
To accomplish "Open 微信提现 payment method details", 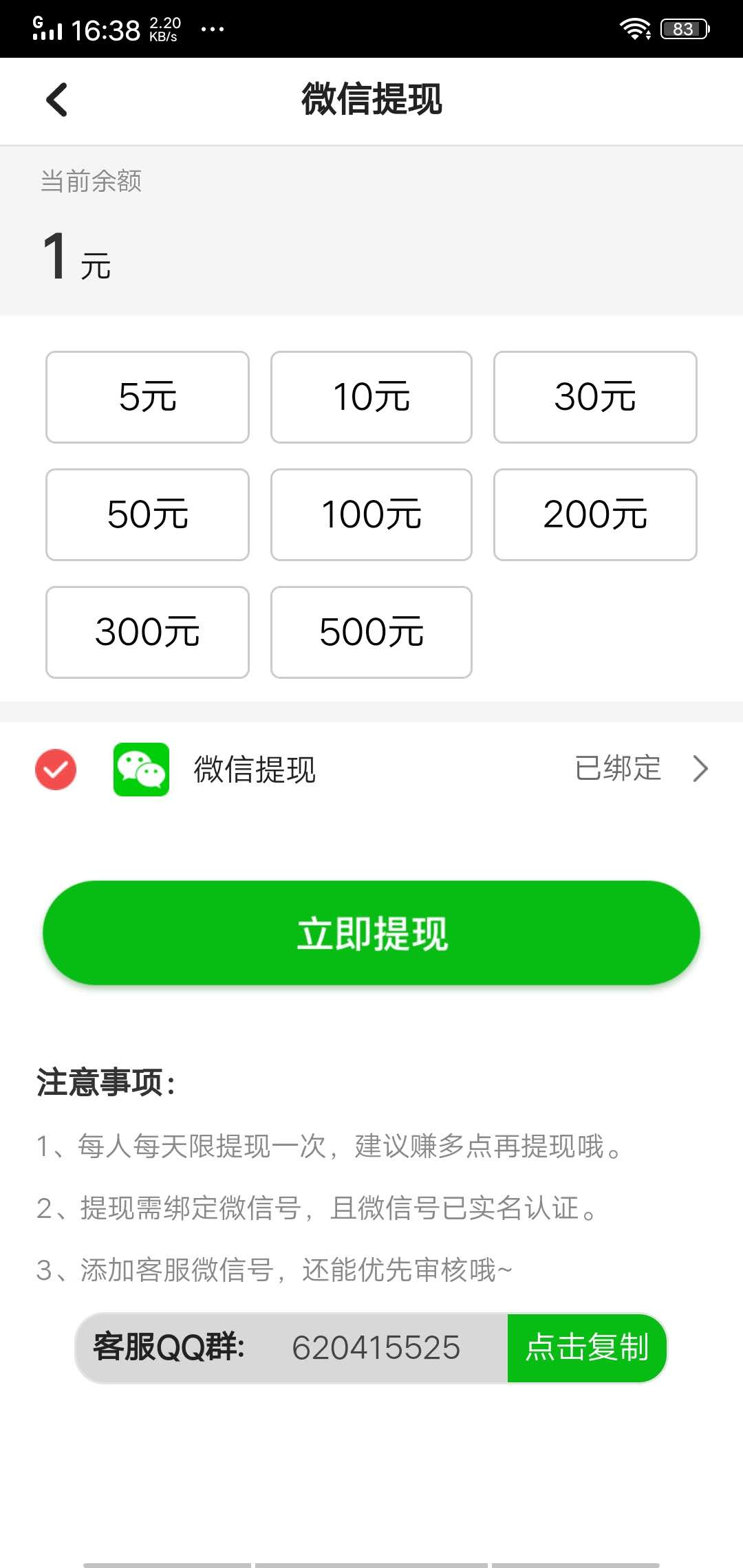I will point(253,770).
